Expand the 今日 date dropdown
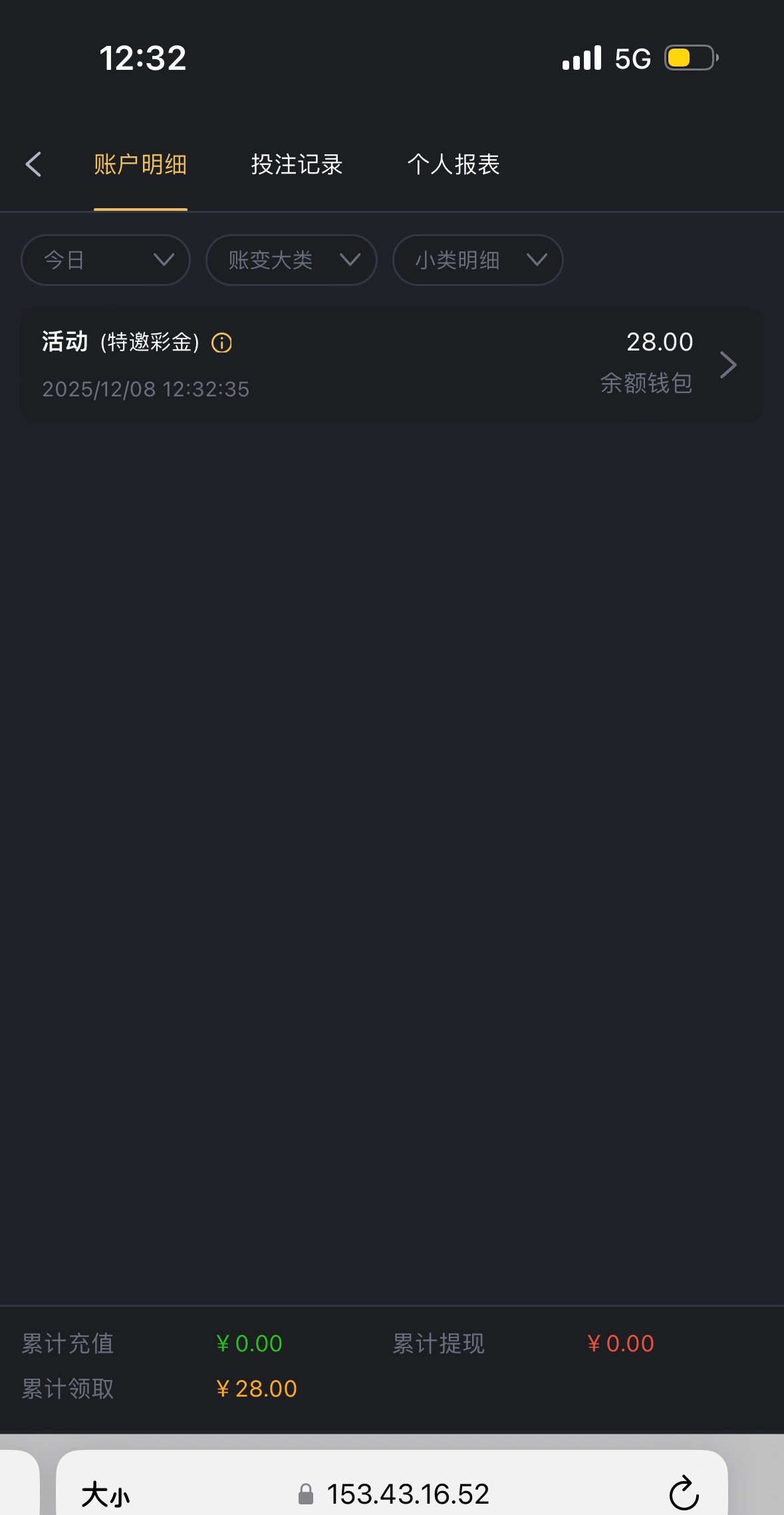 point(106,260)
